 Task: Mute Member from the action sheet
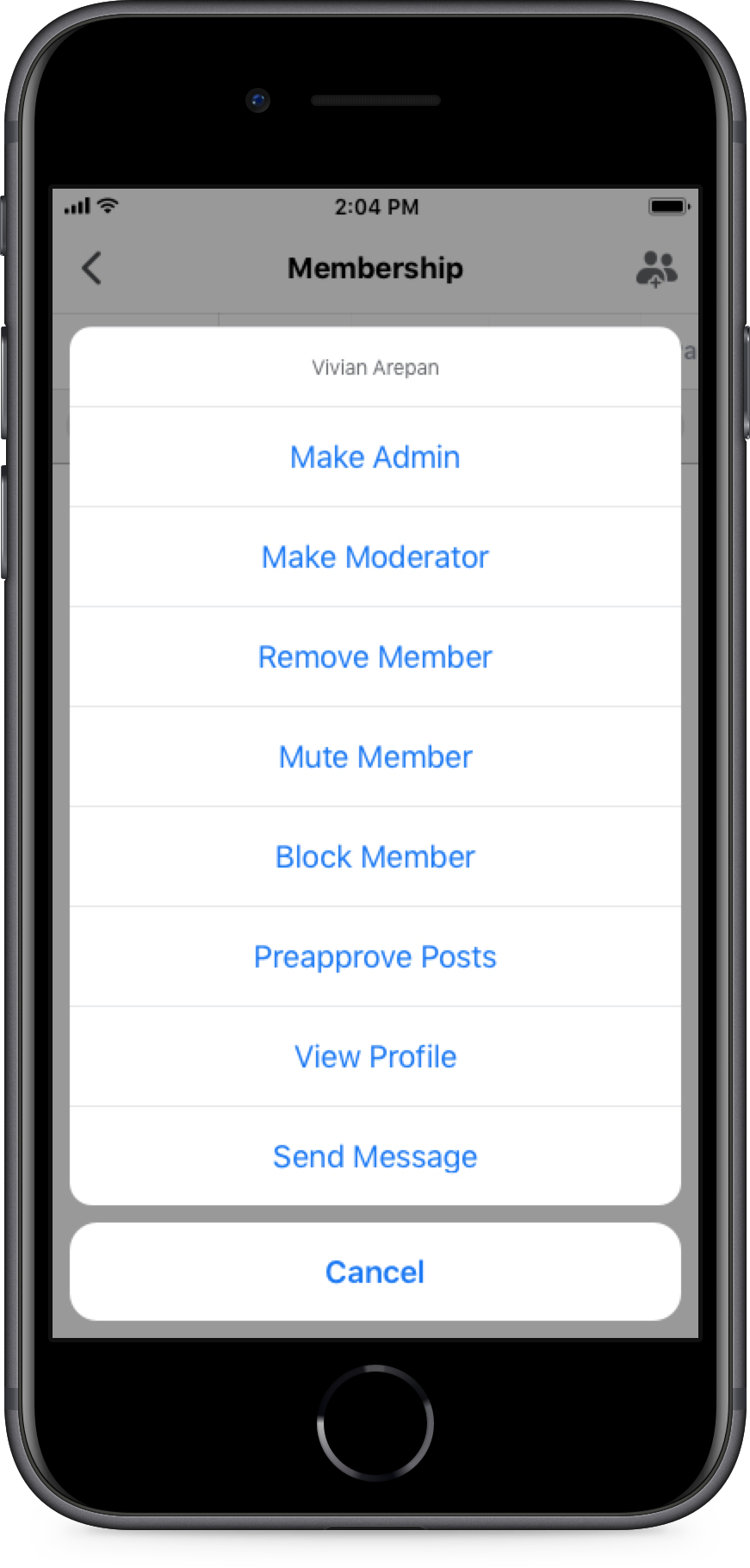click(375, 756)
